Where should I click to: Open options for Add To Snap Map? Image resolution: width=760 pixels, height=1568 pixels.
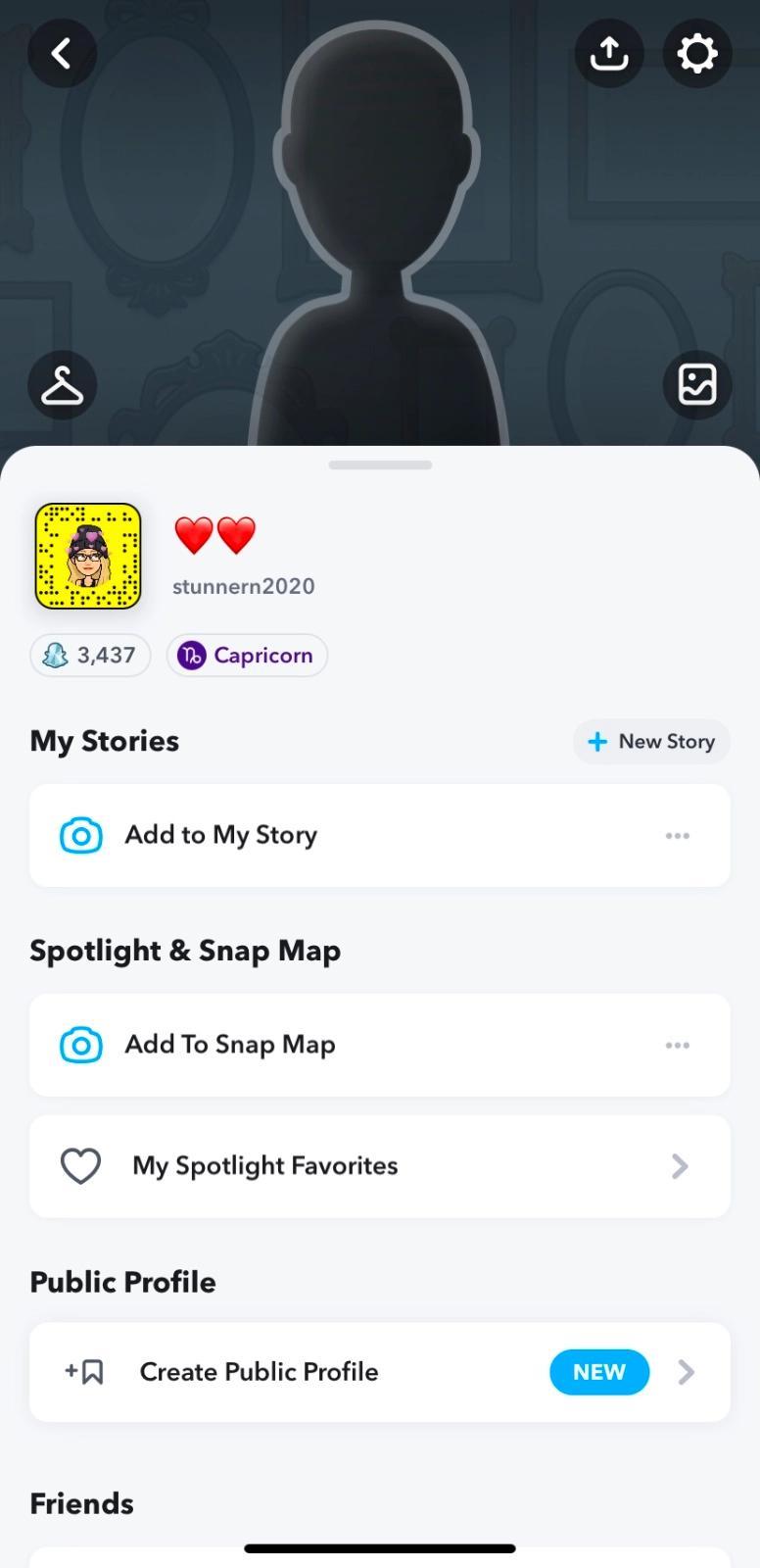point(677,1046)
